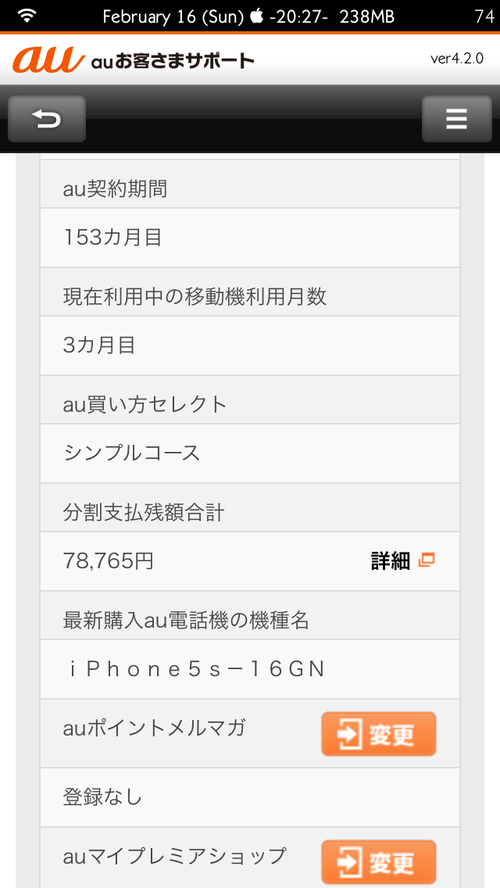Open the hamburger menu
The width and height of the screenshot is (500, 888).
[456, 119]
